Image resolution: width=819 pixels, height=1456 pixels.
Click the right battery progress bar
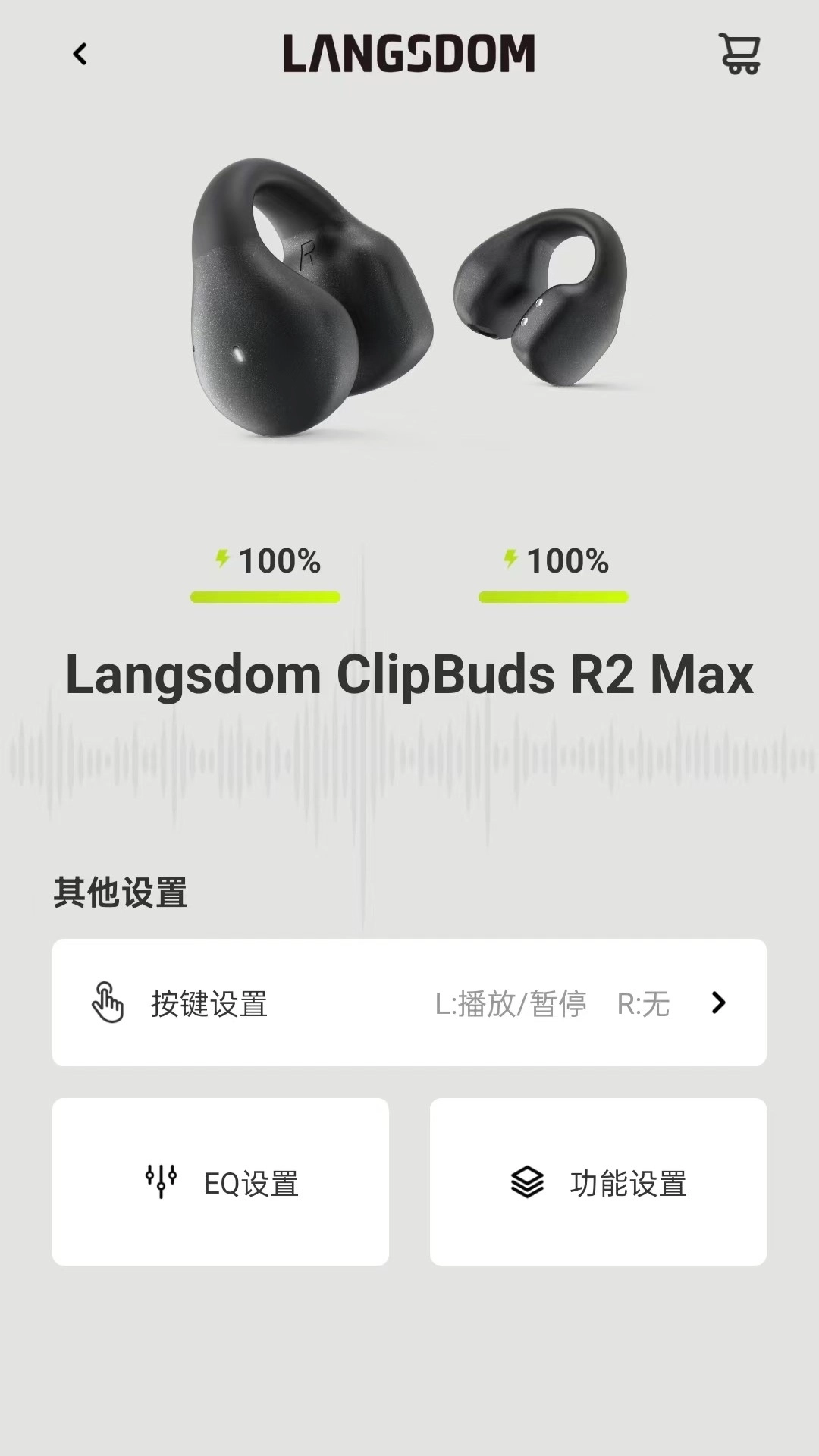pyautogui.click(x=554, y=597)
